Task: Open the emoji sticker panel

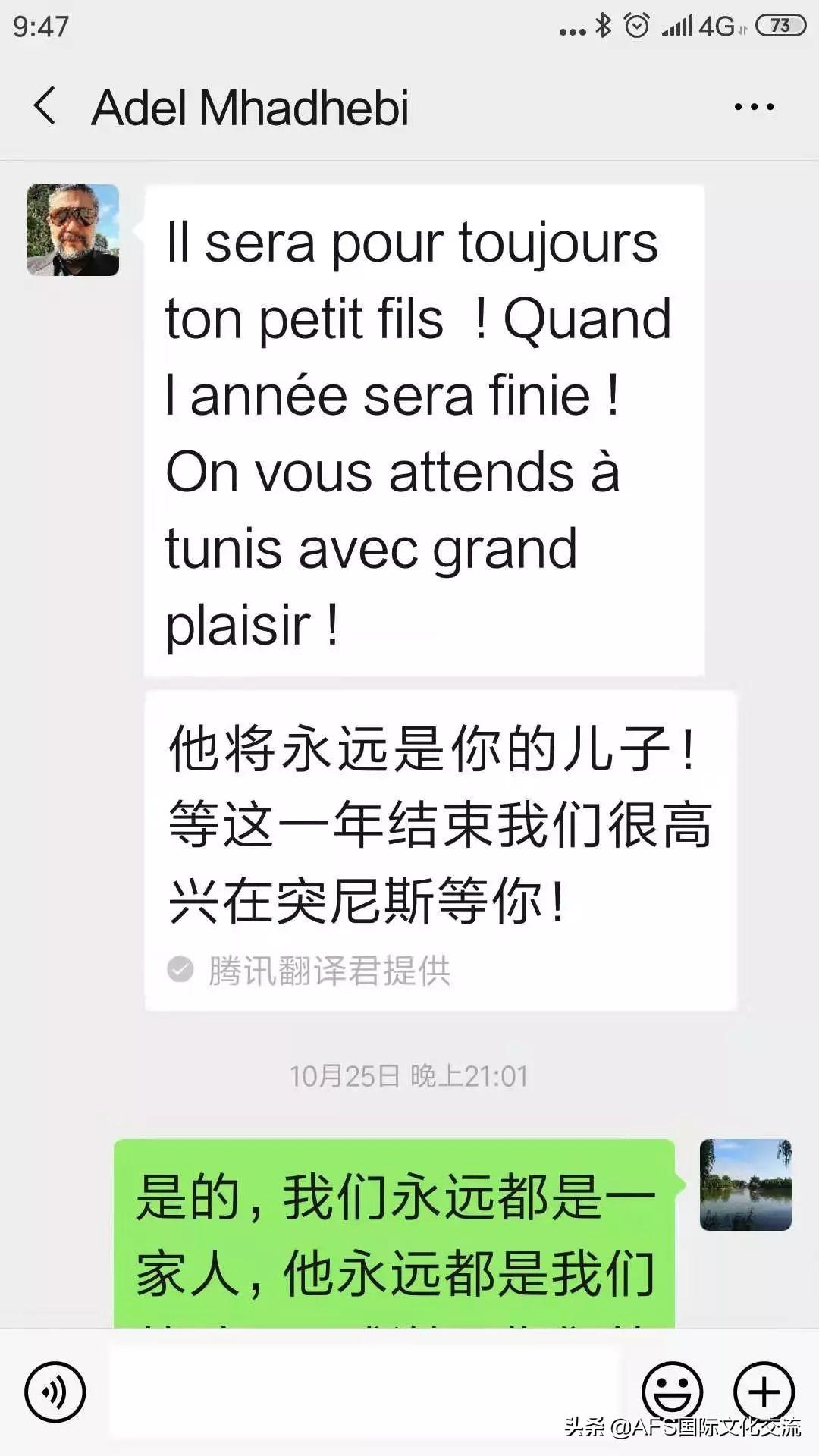Action: coord(672,1392)
